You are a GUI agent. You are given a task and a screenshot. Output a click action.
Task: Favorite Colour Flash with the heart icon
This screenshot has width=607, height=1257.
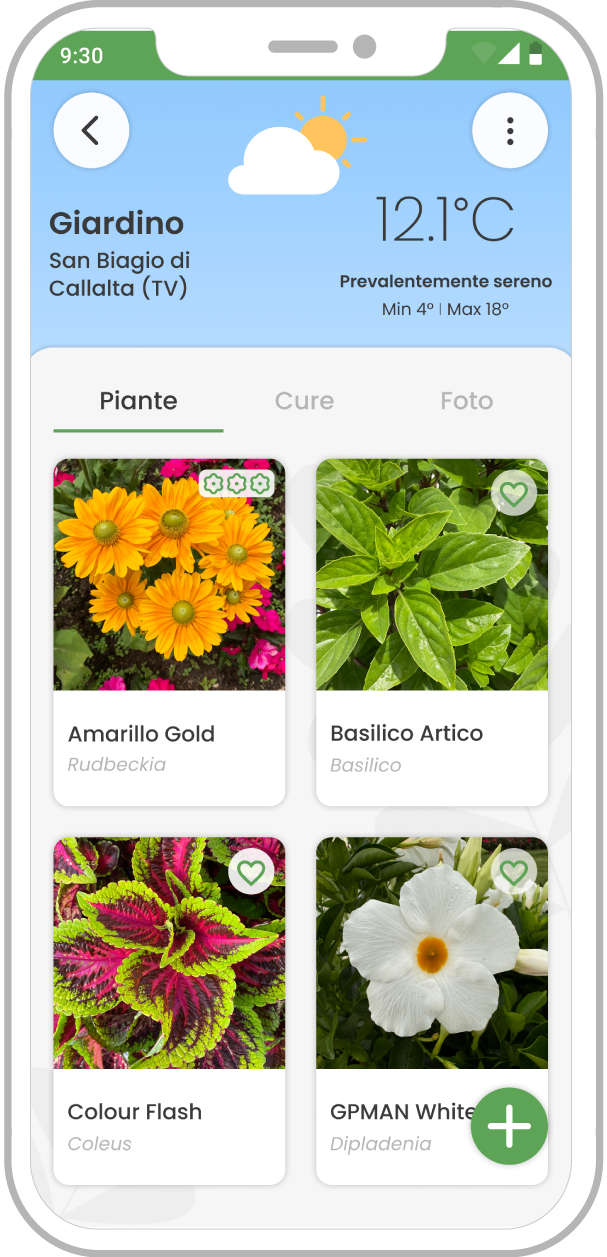(251, 872)
